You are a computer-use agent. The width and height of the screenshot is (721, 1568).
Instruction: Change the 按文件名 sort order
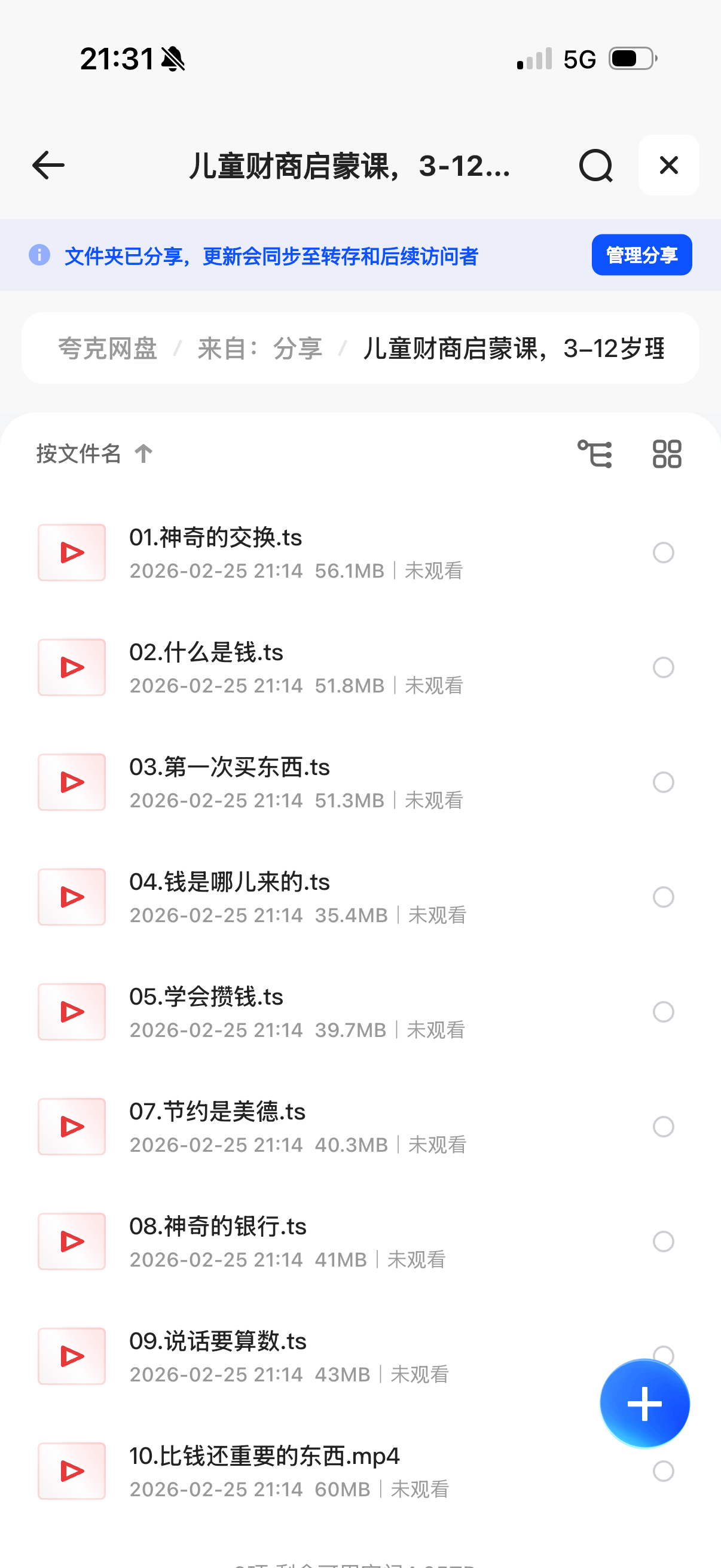point(94,454)
